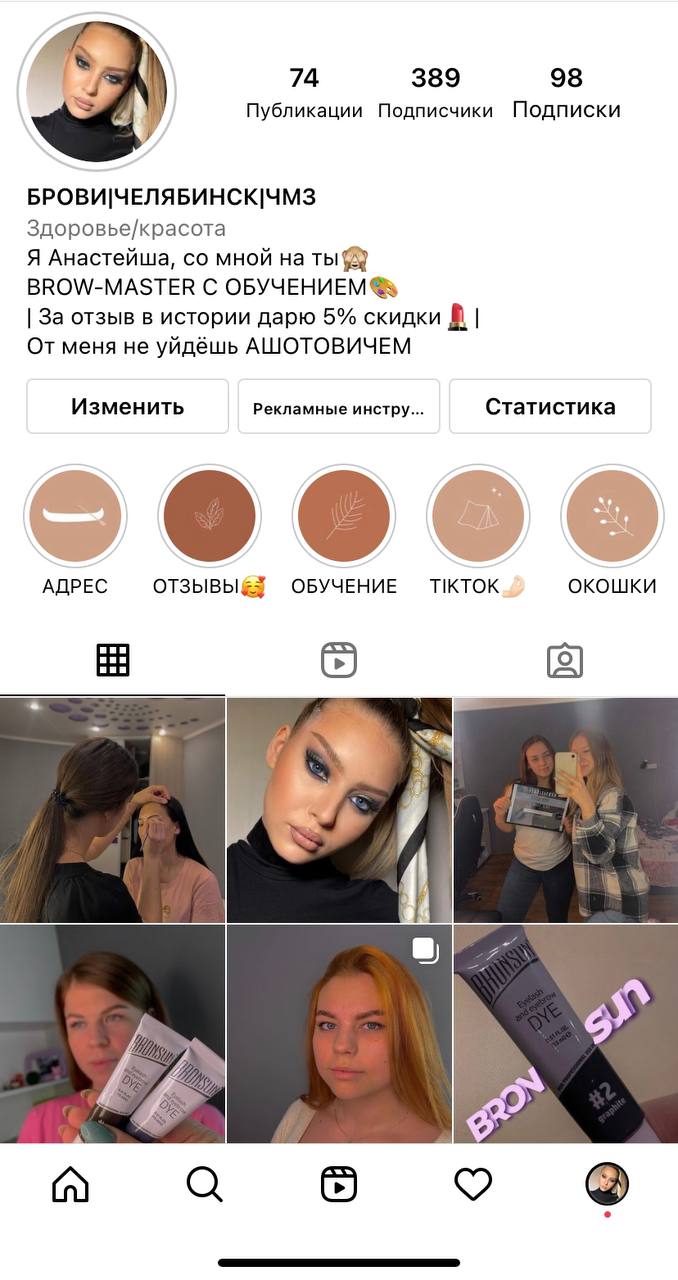Tap the Изменить profile button
Screen dimensions: 678x1280
coord(127,406)
